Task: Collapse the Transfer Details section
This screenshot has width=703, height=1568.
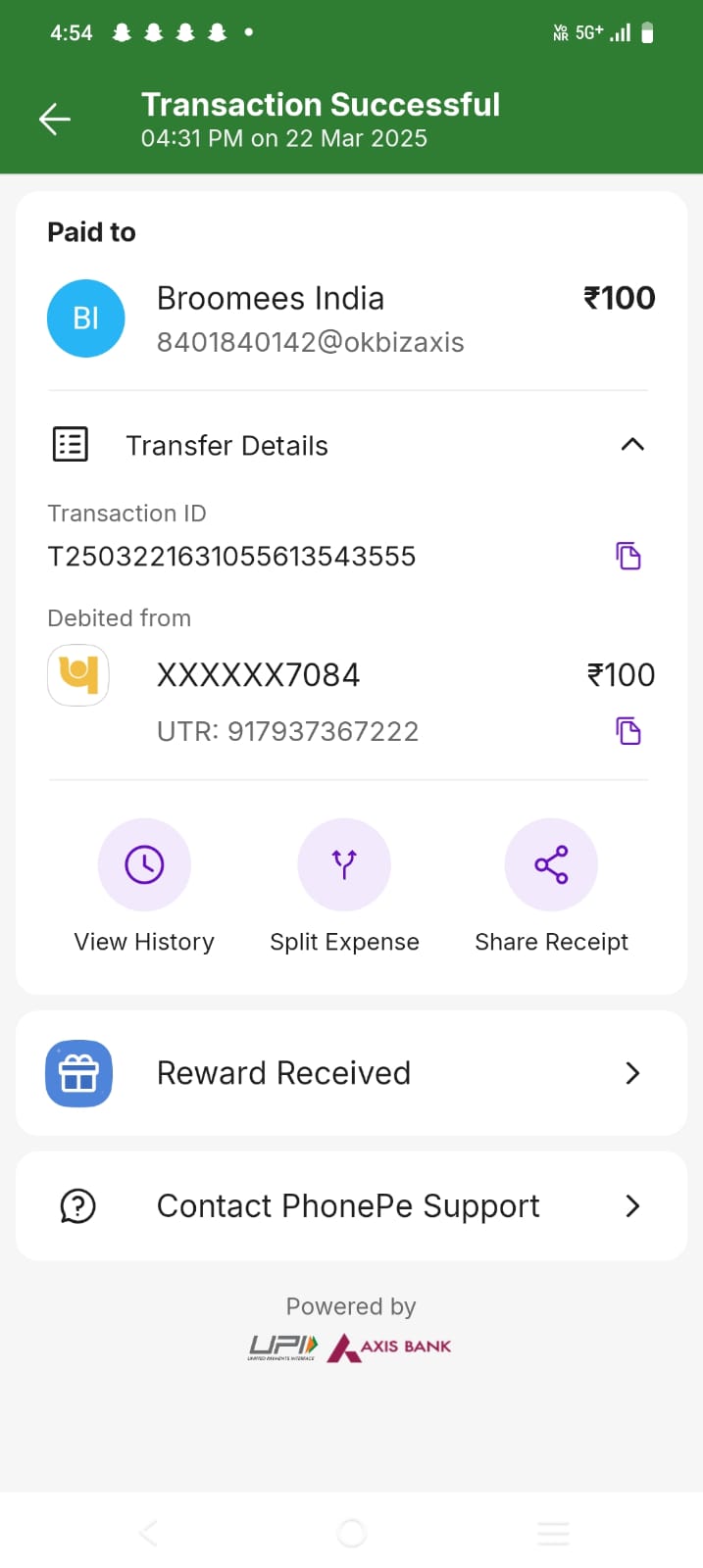Action: 632,445
